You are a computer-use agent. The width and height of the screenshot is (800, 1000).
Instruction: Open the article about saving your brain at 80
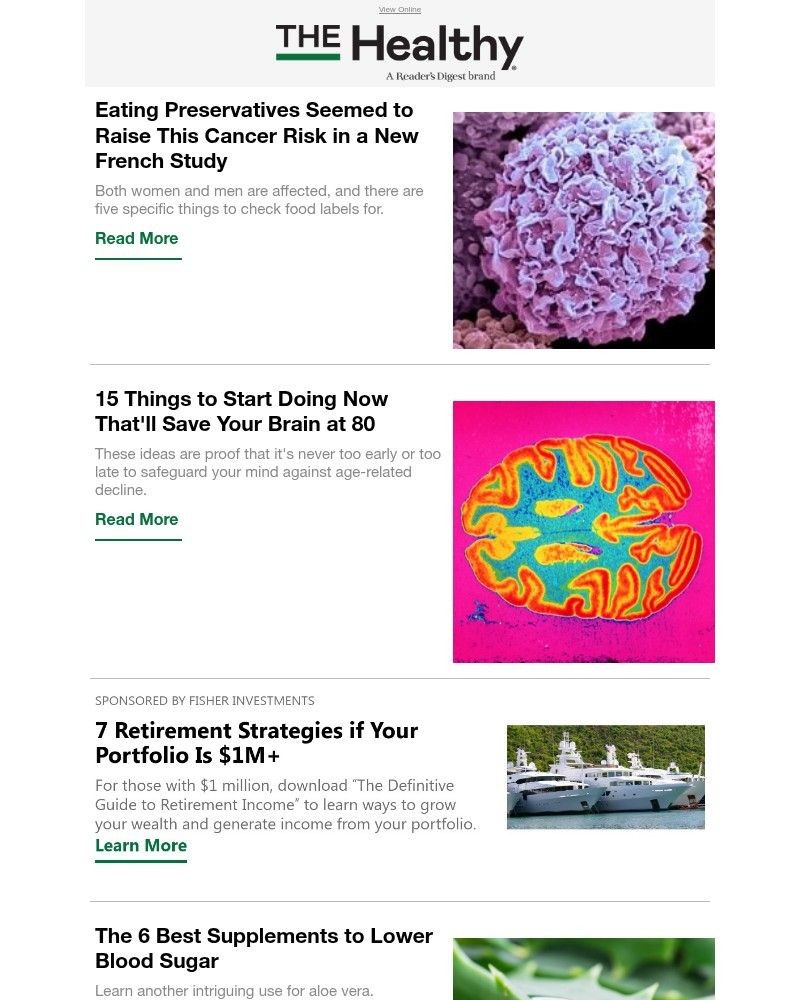pyautogui.click(x=241, y=411)
